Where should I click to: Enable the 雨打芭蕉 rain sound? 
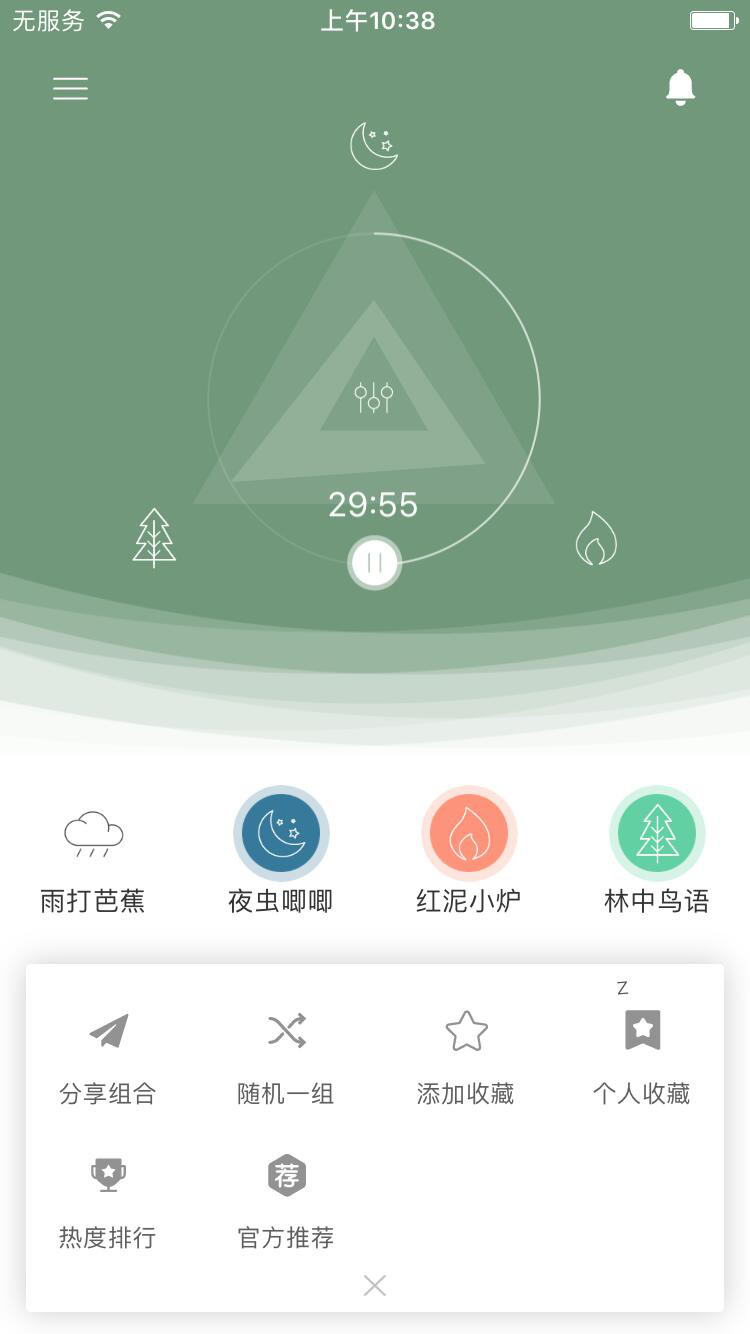pos(93,833)
